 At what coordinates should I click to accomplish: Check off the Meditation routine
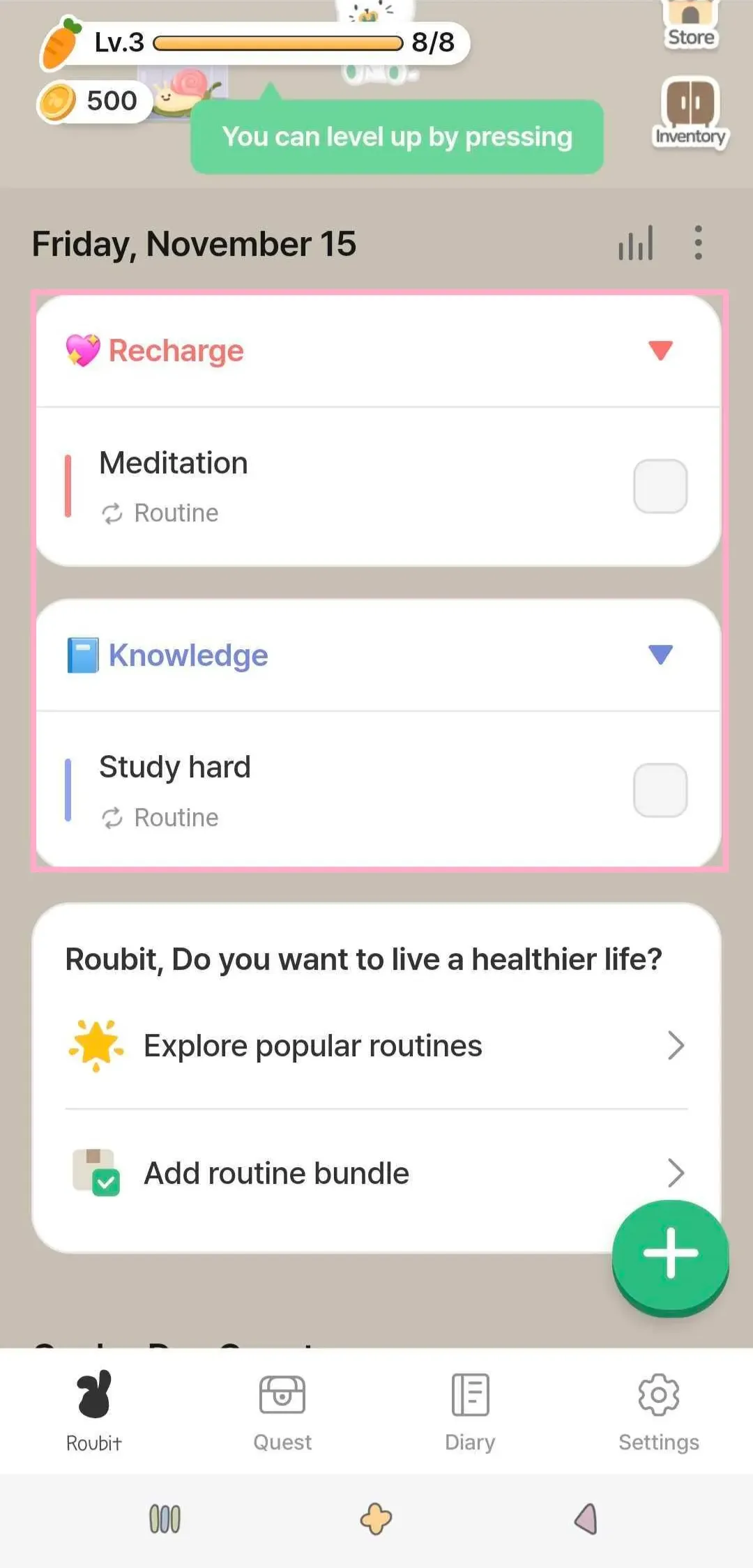660,486
